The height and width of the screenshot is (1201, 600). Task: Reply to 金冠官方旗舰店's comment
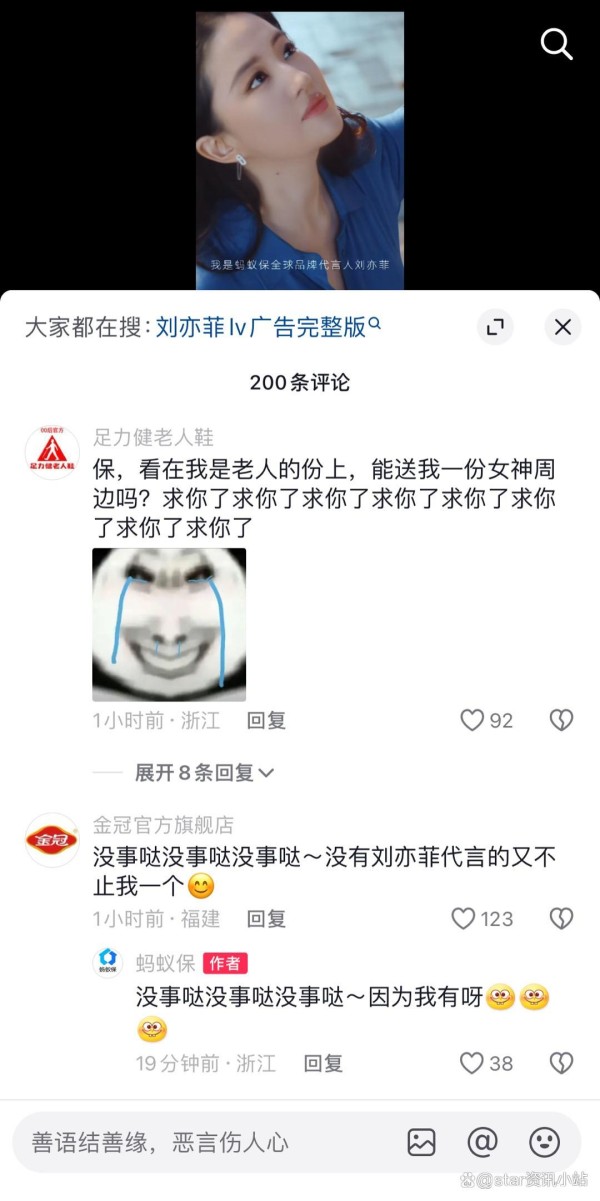pos(266,918)
